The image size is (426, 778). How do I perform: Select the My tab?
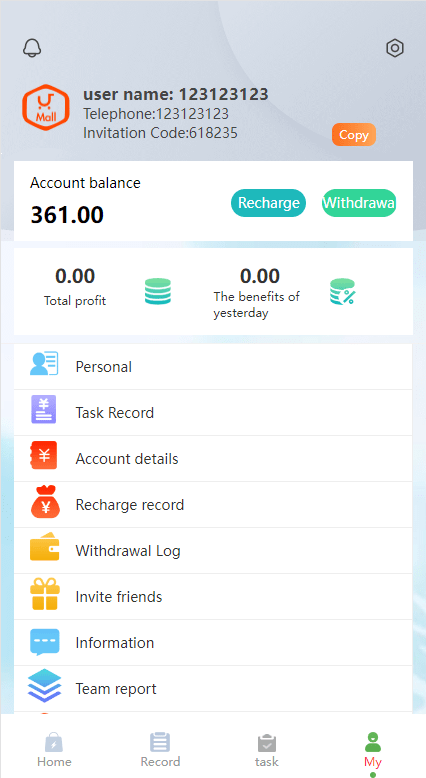[x=373, y=750]
